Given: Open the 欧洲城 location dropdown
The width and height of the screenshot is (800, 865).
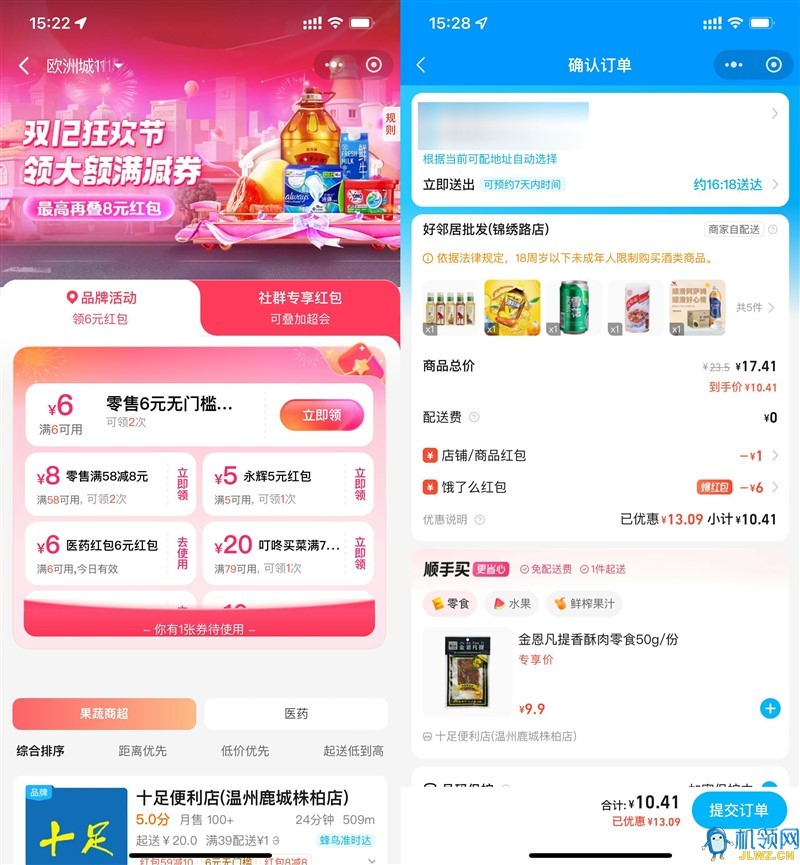Looking at the screenshot, I should click(119, 66).
